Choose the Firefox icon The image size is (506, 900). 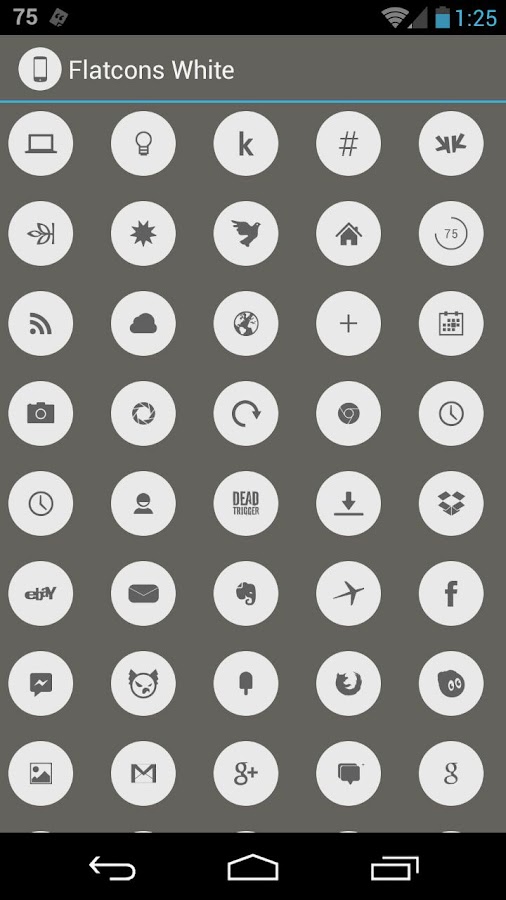click(348, 684)
